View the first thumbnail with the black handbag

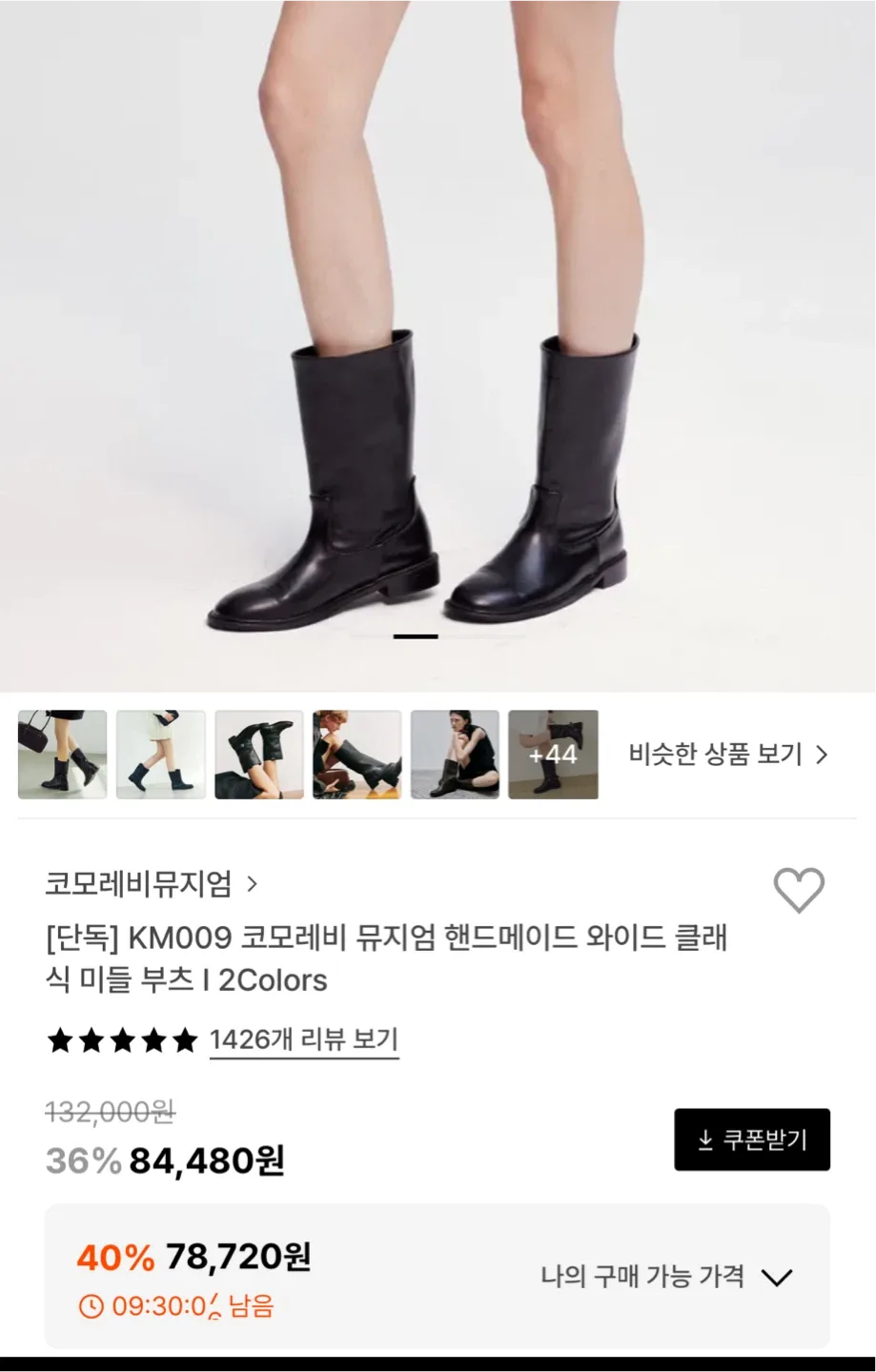[62, 755]
